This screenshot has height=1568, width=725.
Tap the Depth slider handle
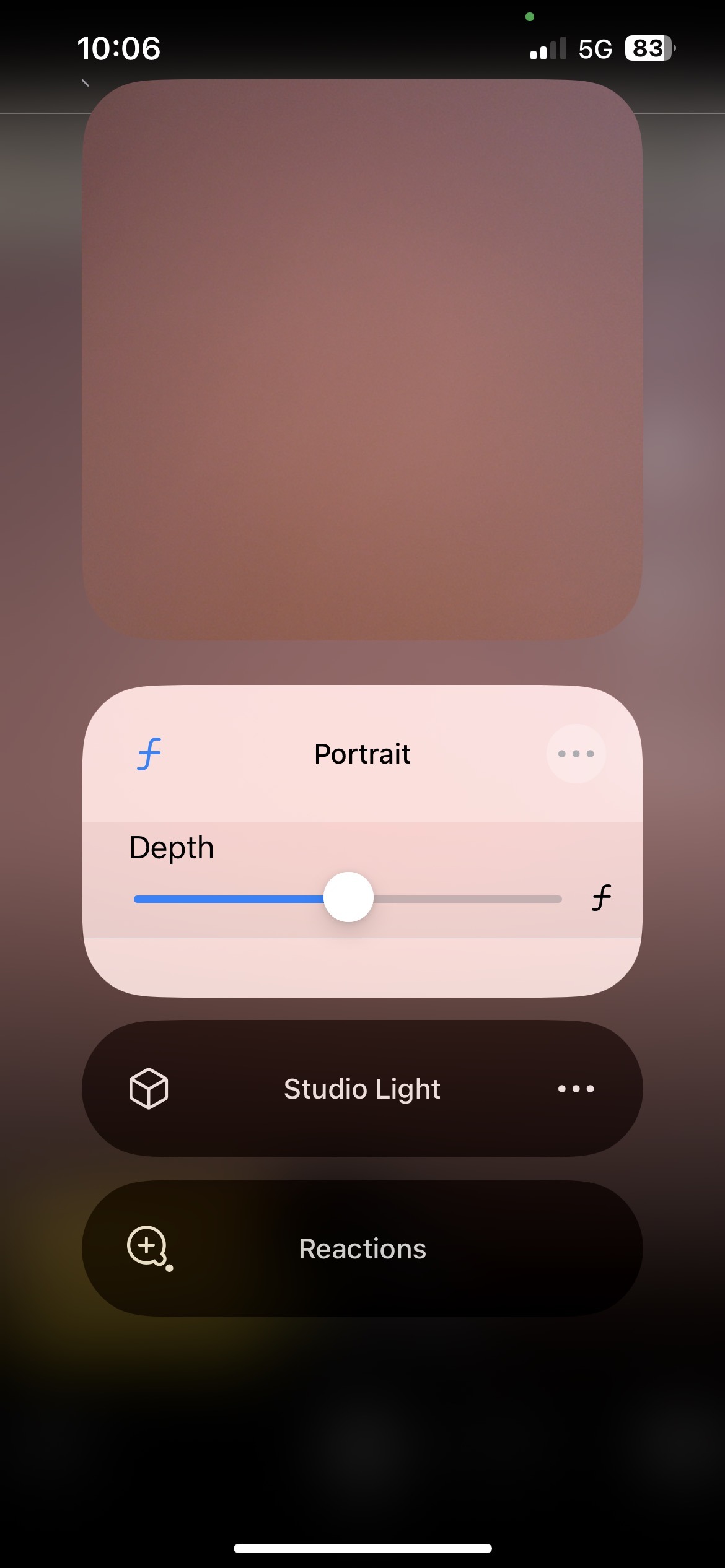pyautogui.click(x=348, y=897)
